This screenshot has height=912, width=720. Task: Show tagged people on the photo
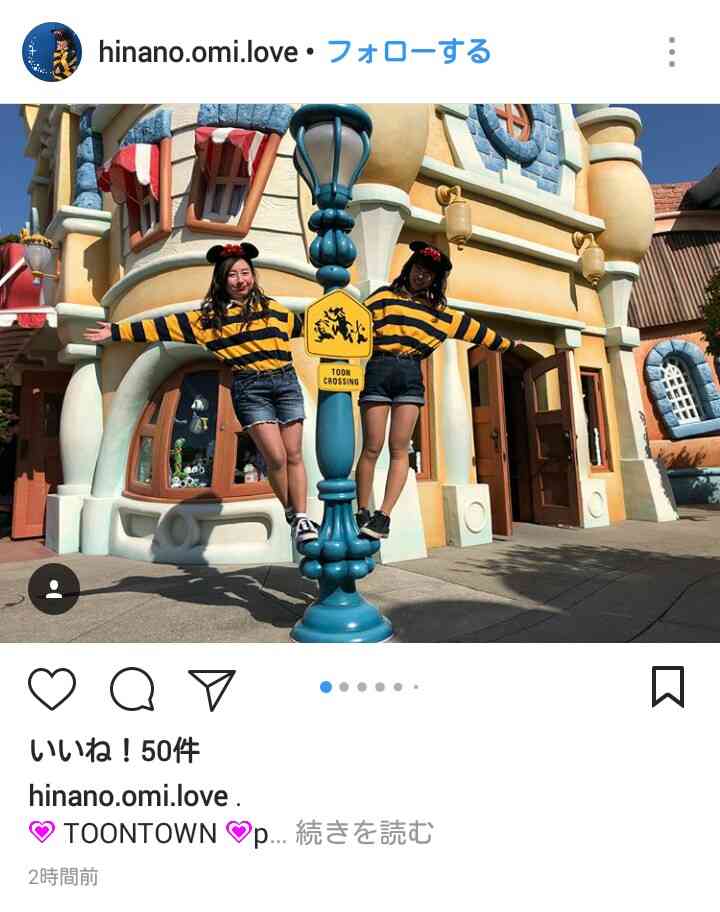coord(54,589)
